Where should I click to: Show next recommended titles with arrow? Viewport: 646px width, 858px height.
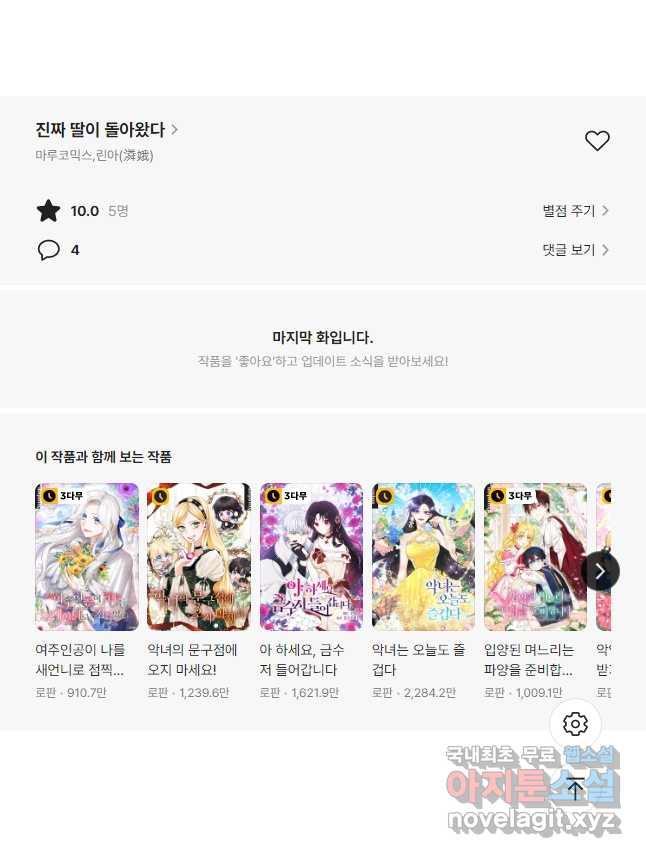[600, 571]
